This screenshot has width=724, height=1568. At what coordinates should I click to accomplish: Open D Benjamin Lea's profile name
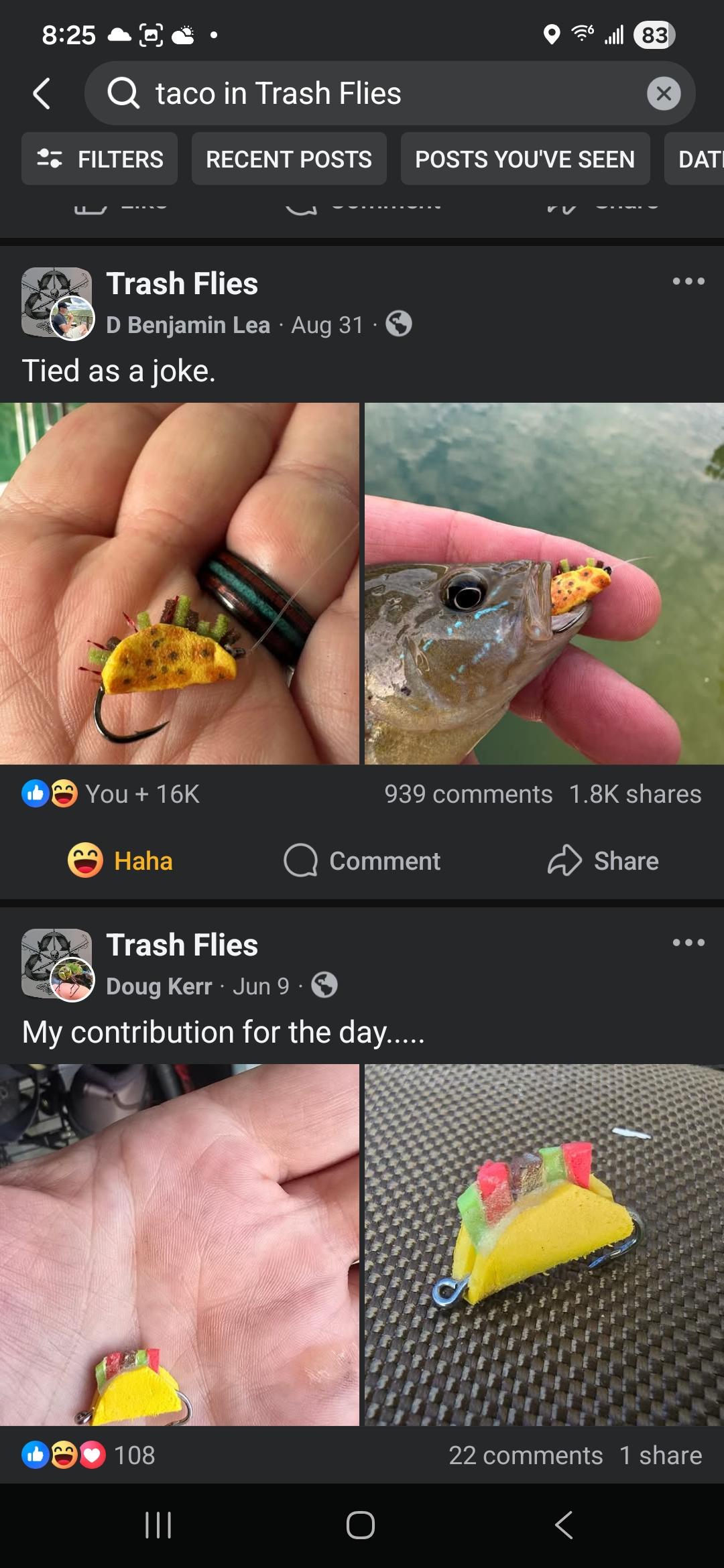[x=188, y=325]
